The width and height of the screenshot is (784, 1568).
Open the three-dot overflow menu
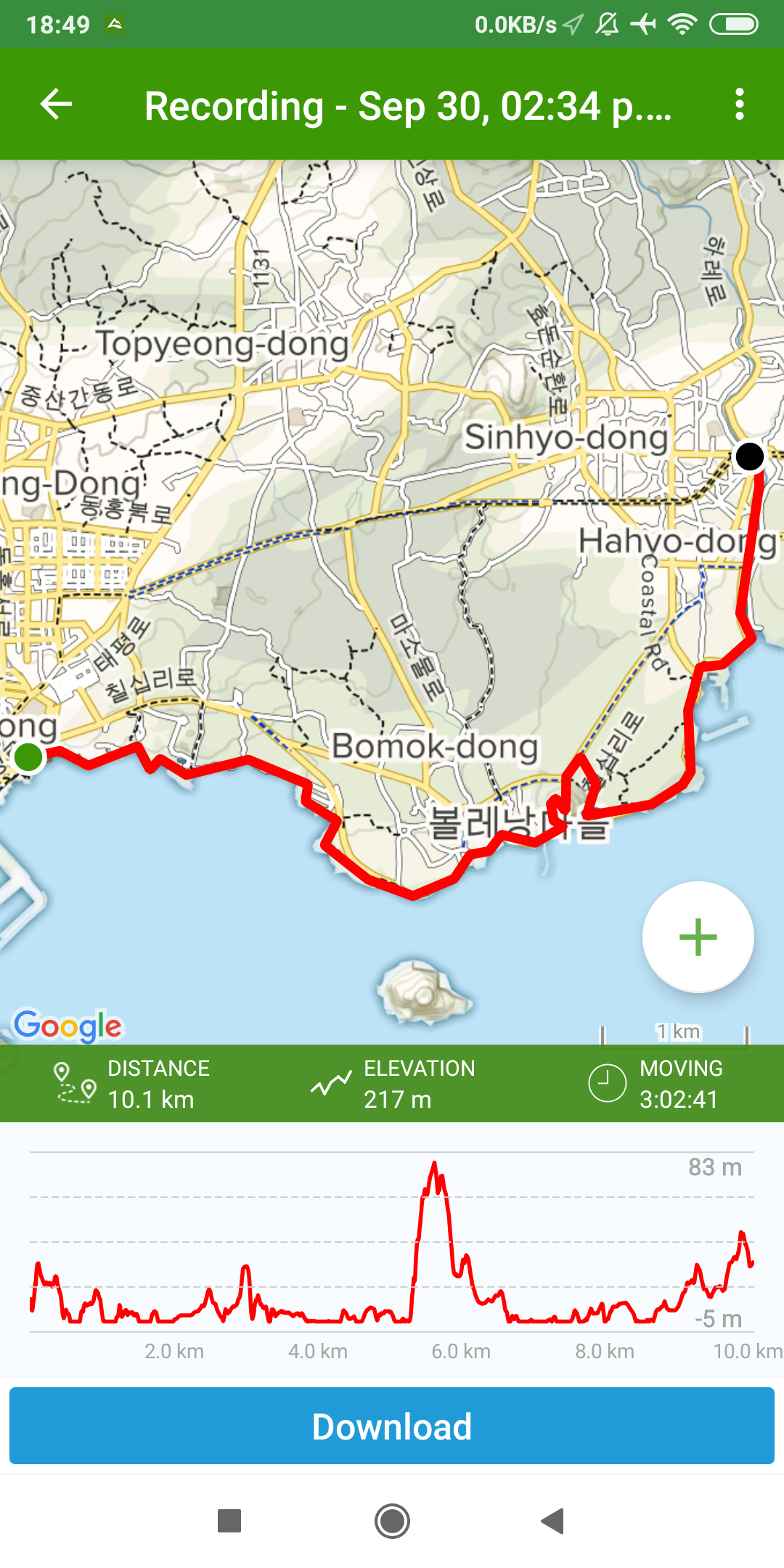(739, 105)
